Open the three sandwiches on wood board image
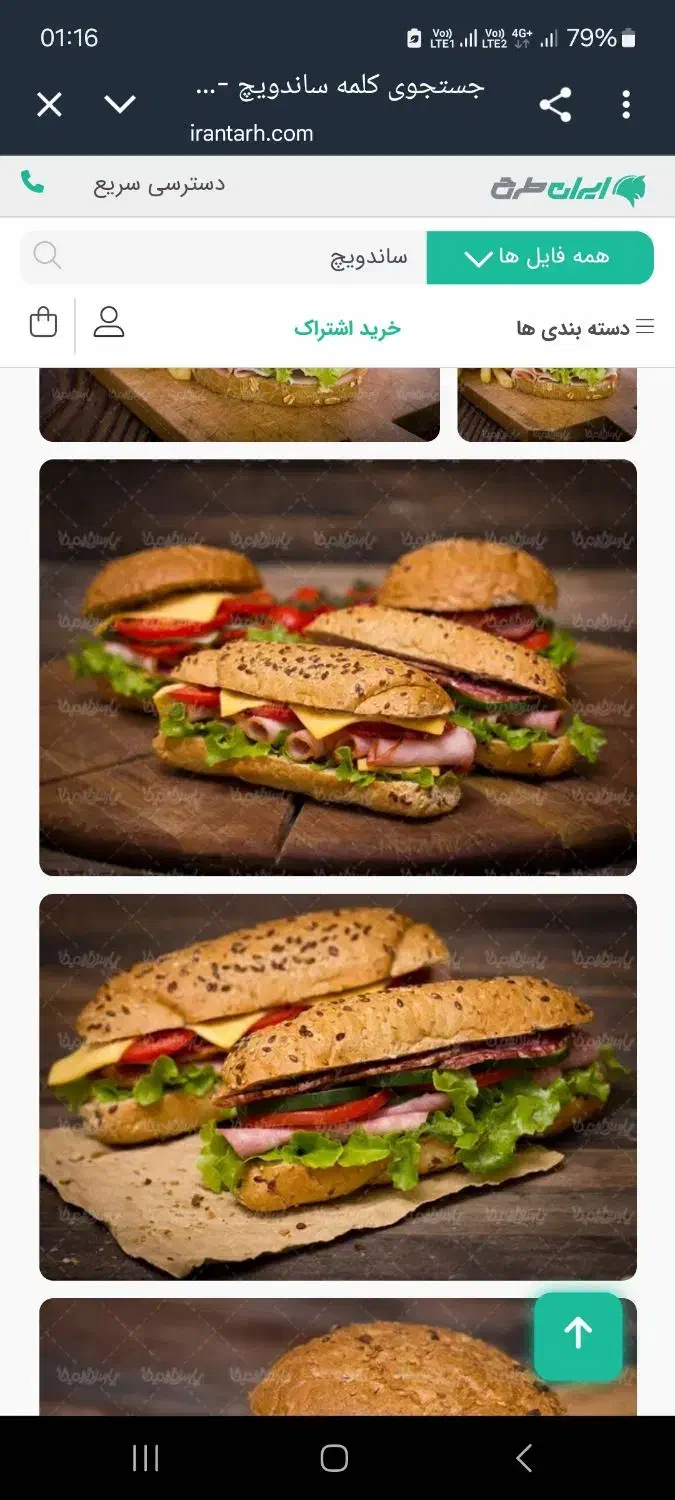 click(x=338, y=667)
